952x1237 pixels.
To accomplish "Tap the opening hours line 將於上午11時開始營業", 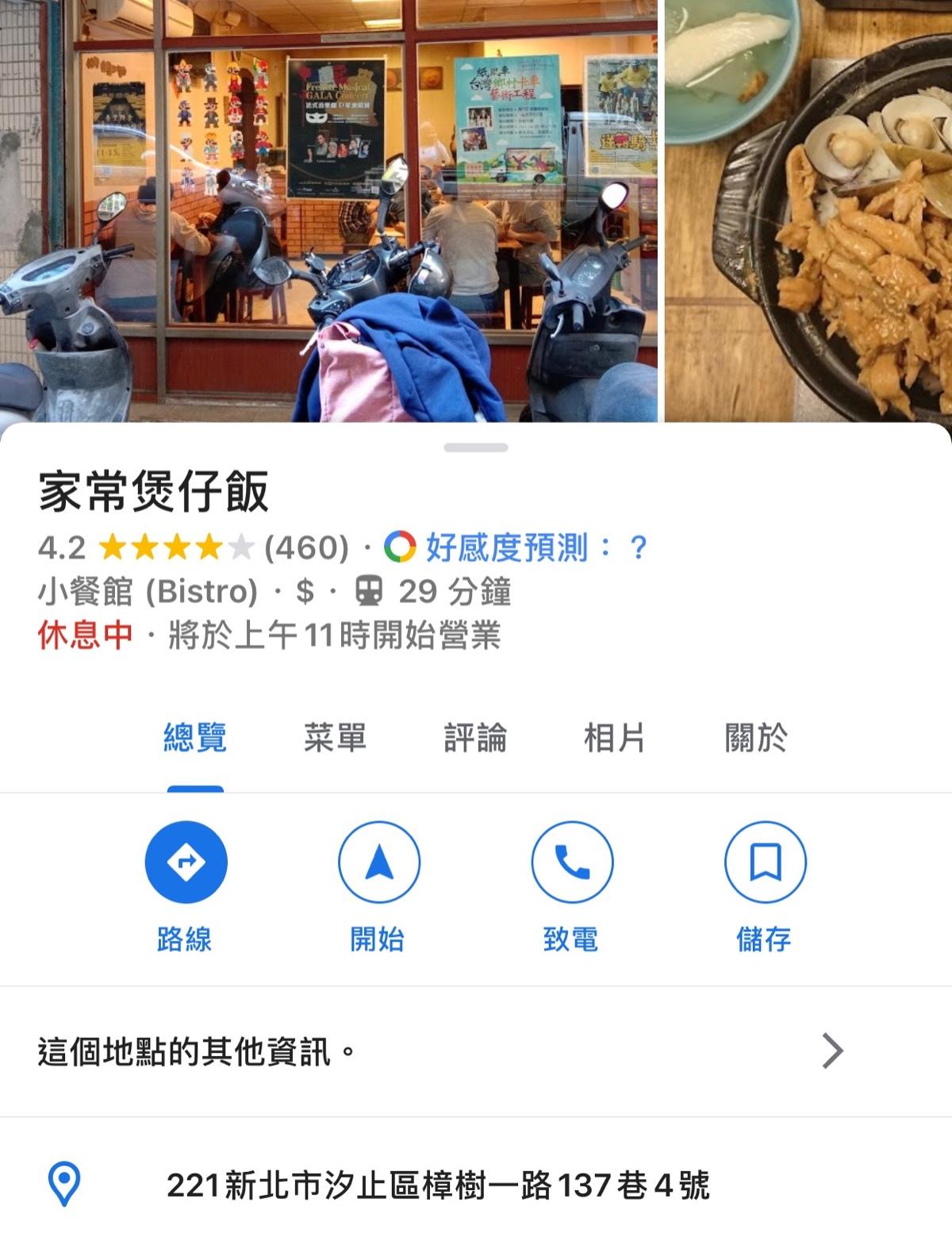I will point(333,635).
